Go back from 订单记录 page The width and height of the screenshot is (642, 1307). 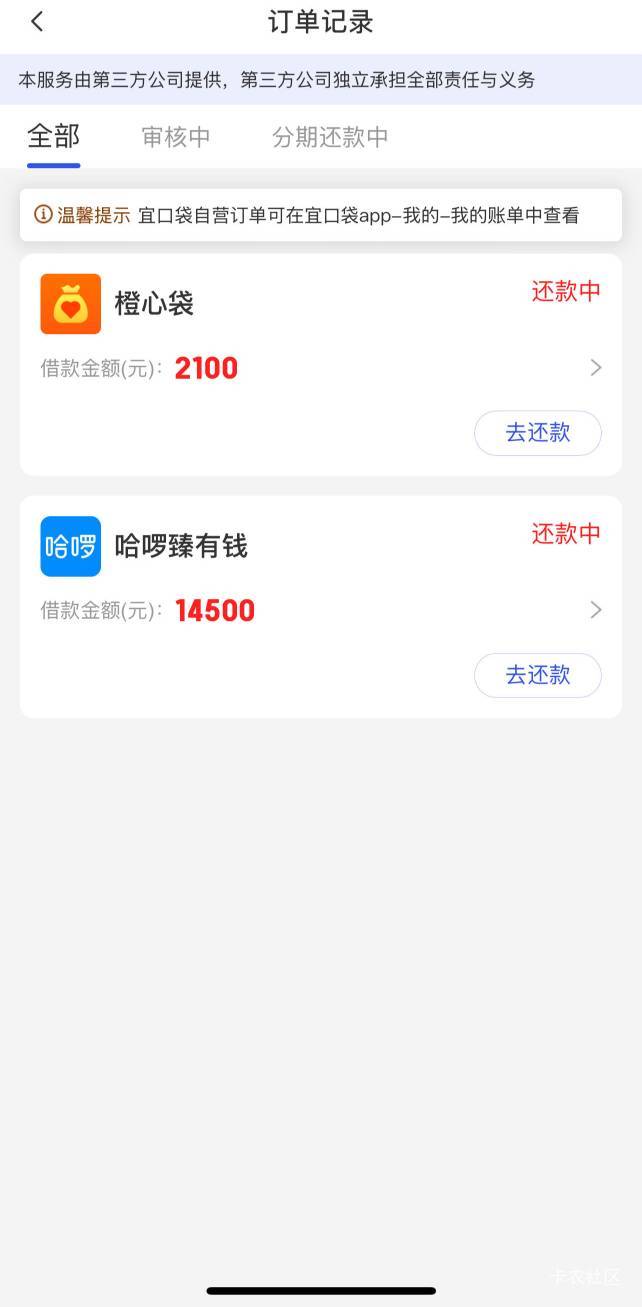click(x=37, y=21)
